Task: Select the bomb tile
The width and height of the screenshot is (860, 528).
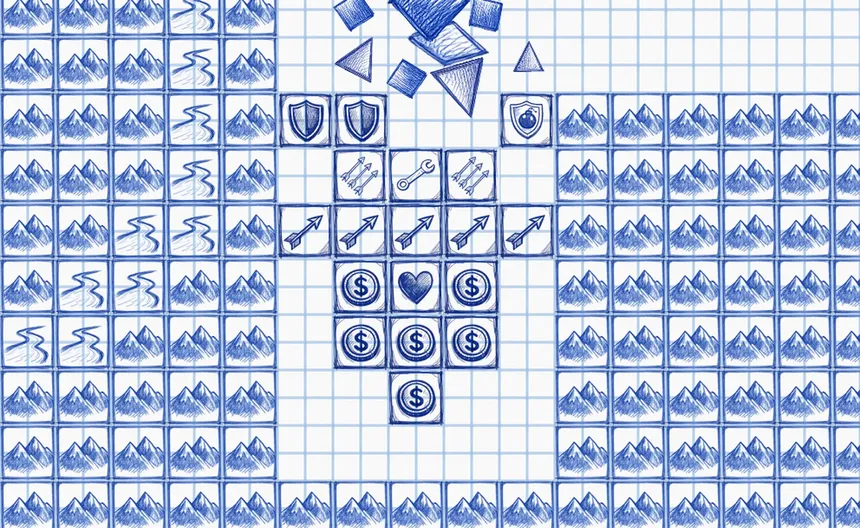Action: [x=525, y=121]
